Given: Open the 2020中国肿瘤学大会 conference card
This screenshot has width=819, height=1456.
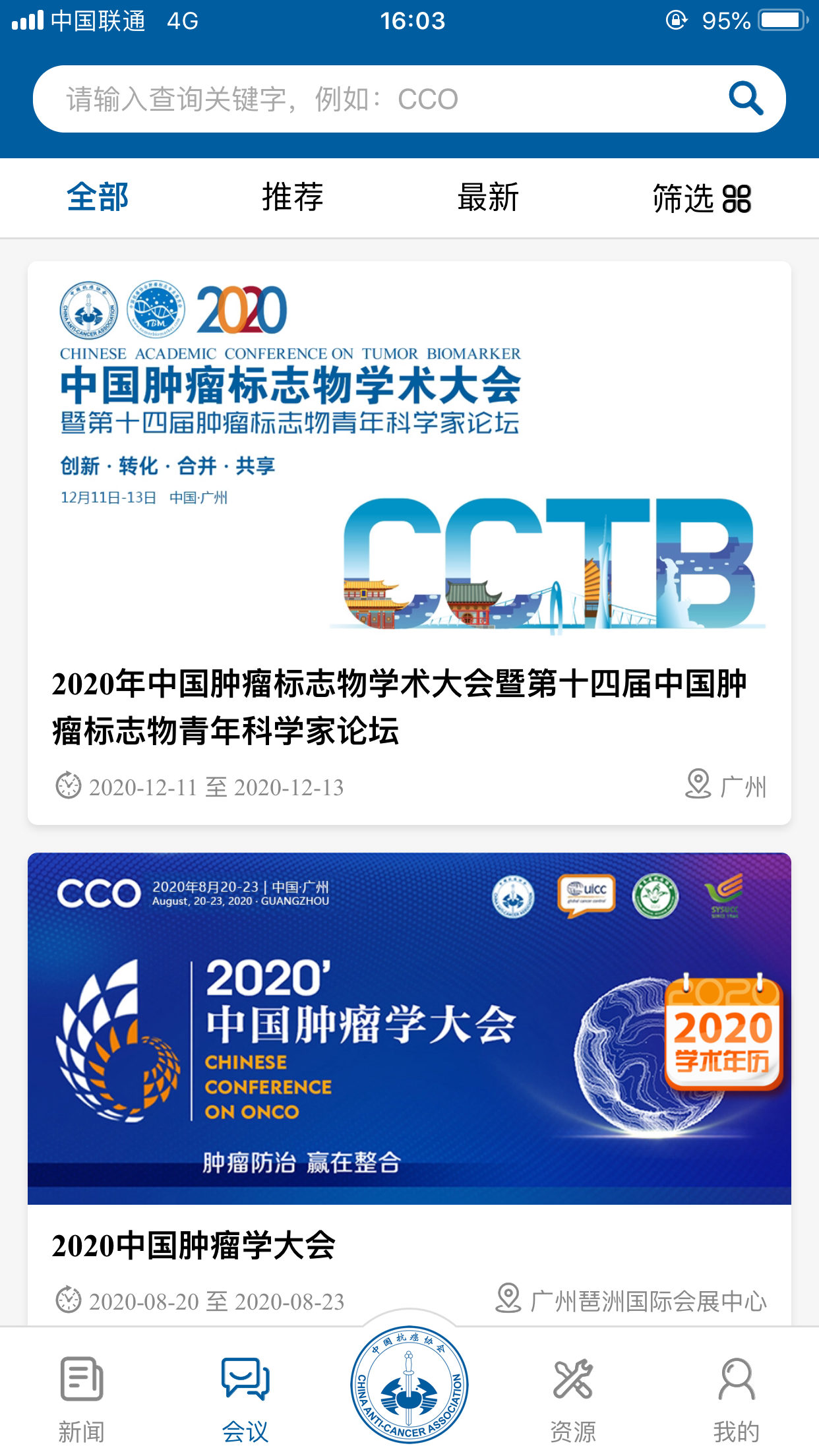Looking at the screenshot, I should pos(409,1055).
